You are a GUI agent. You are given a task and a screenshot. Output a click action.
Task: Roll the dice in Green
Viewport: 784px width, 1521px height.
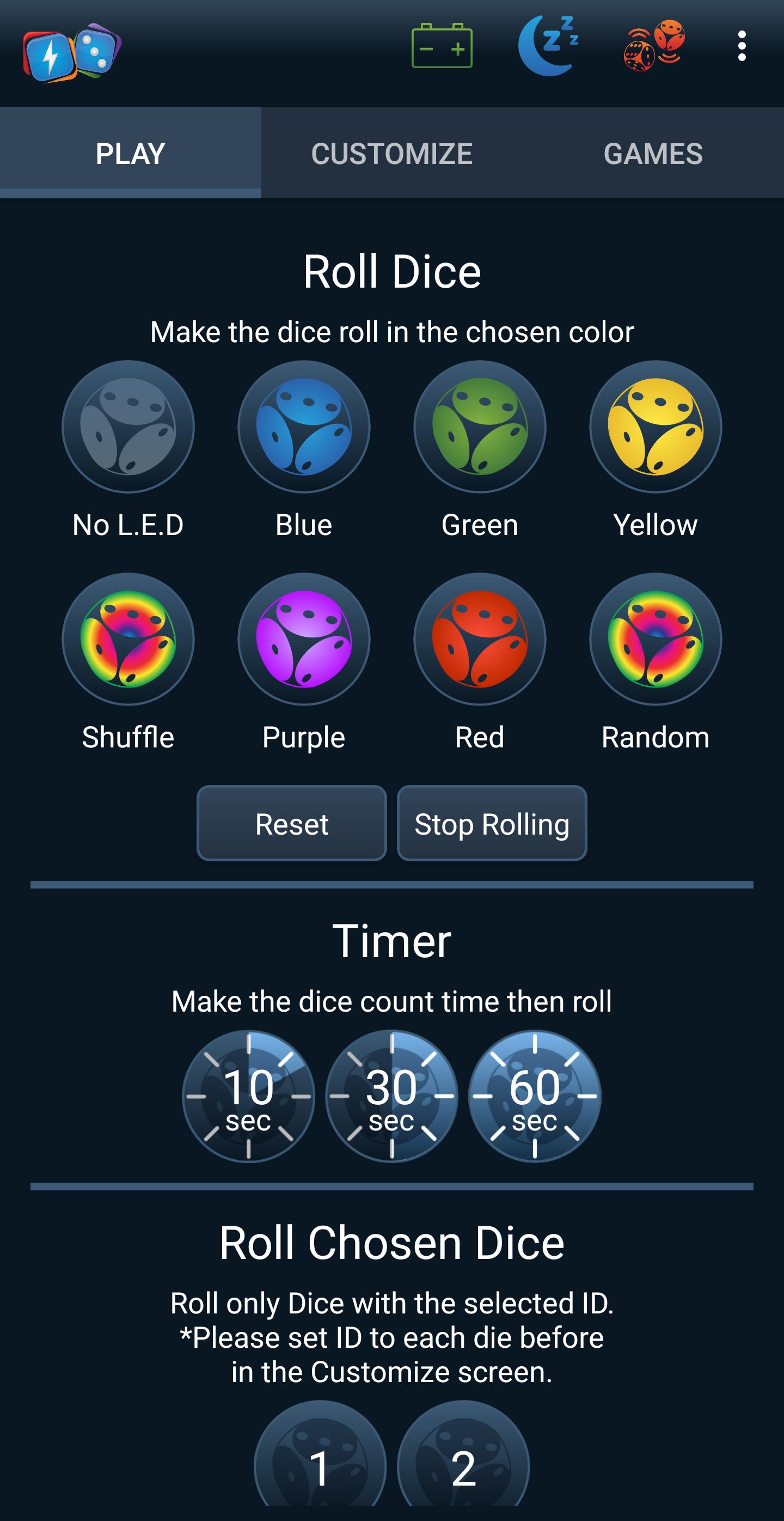480,427
